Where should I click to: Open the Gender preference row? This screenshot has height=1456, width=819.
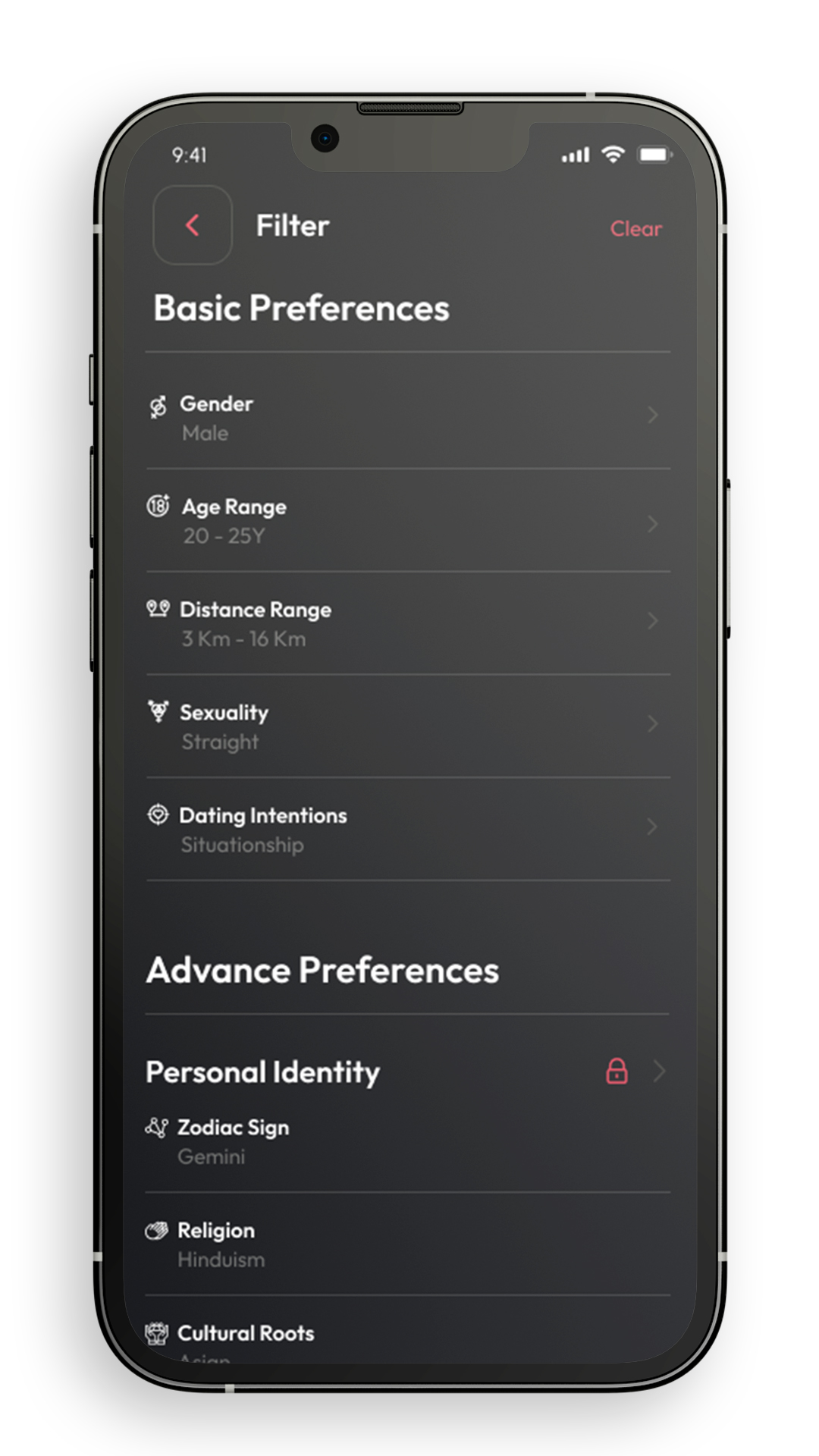coord(408,416)
